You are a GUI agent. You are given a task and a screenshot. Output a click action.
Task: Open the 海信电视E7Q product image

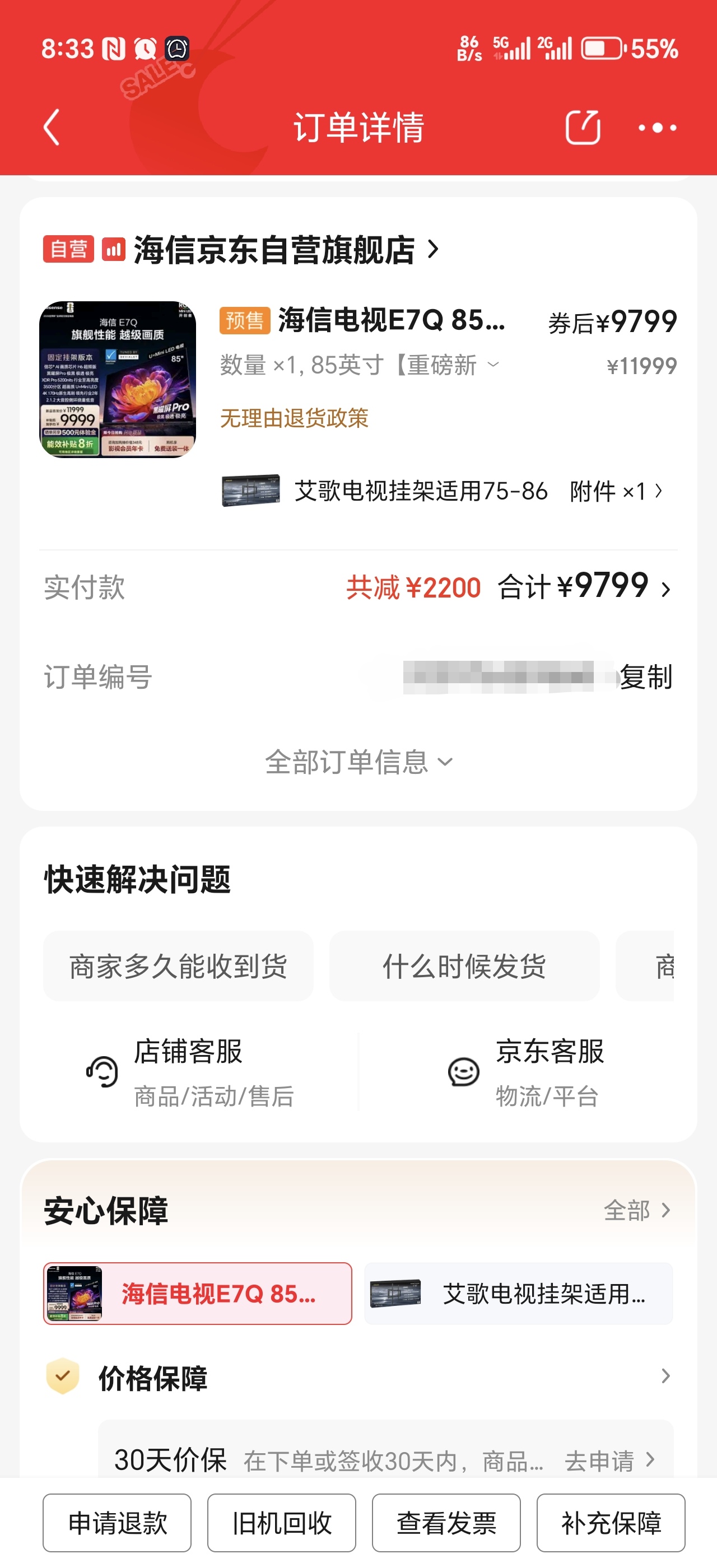[118, 379]
